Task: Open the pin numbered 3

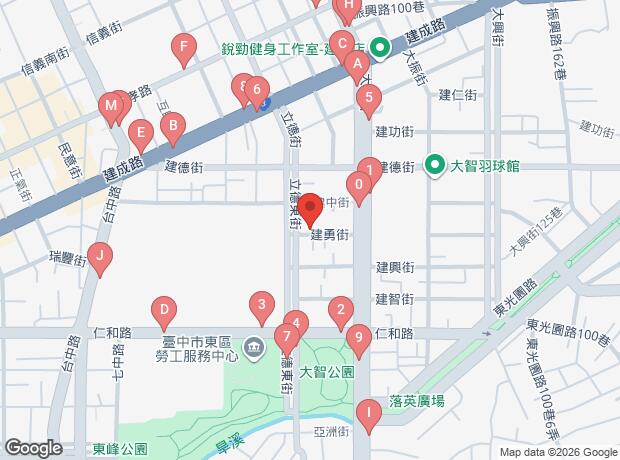Action: coord(261,305)
